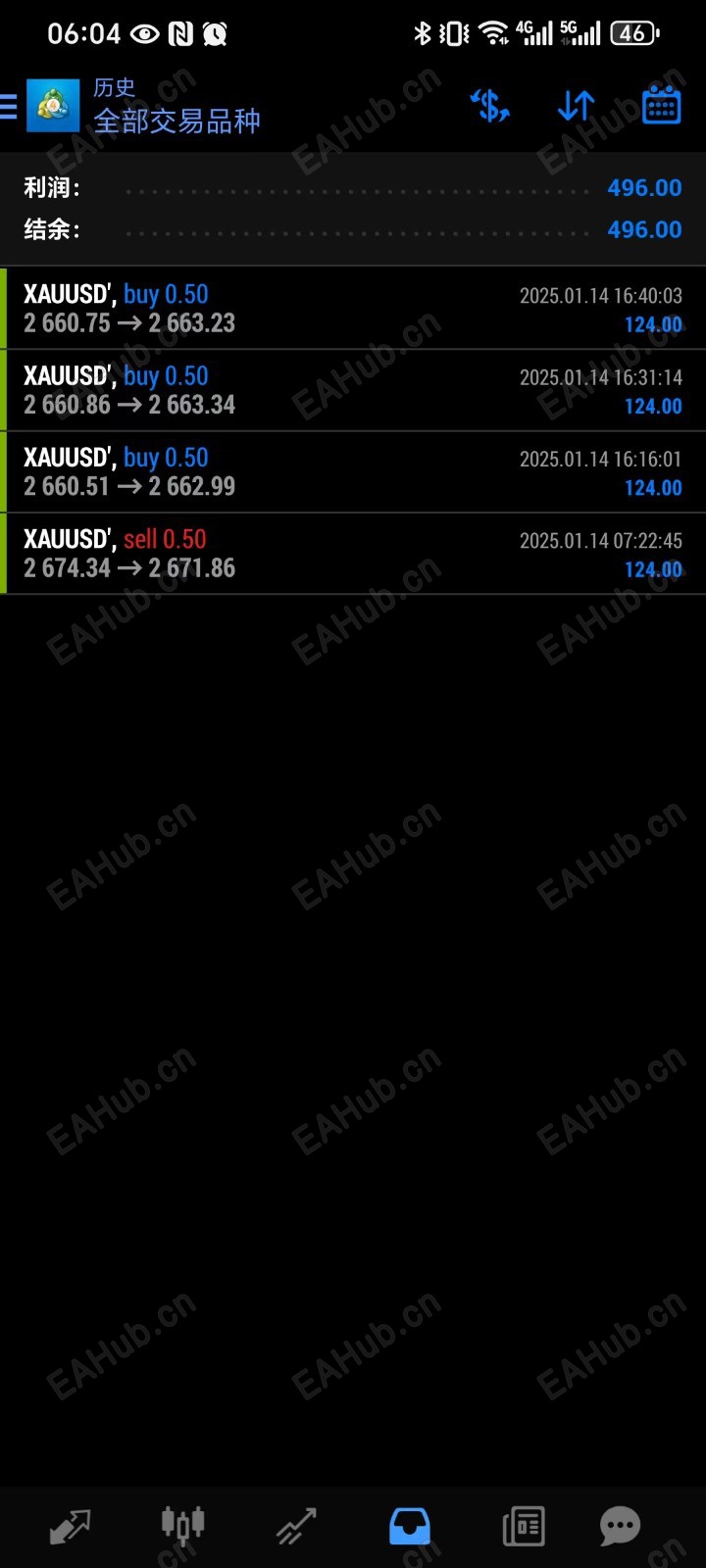Switch to the news tab
The width and height of the screenshot is (706, 1568).
(524, 1526)
